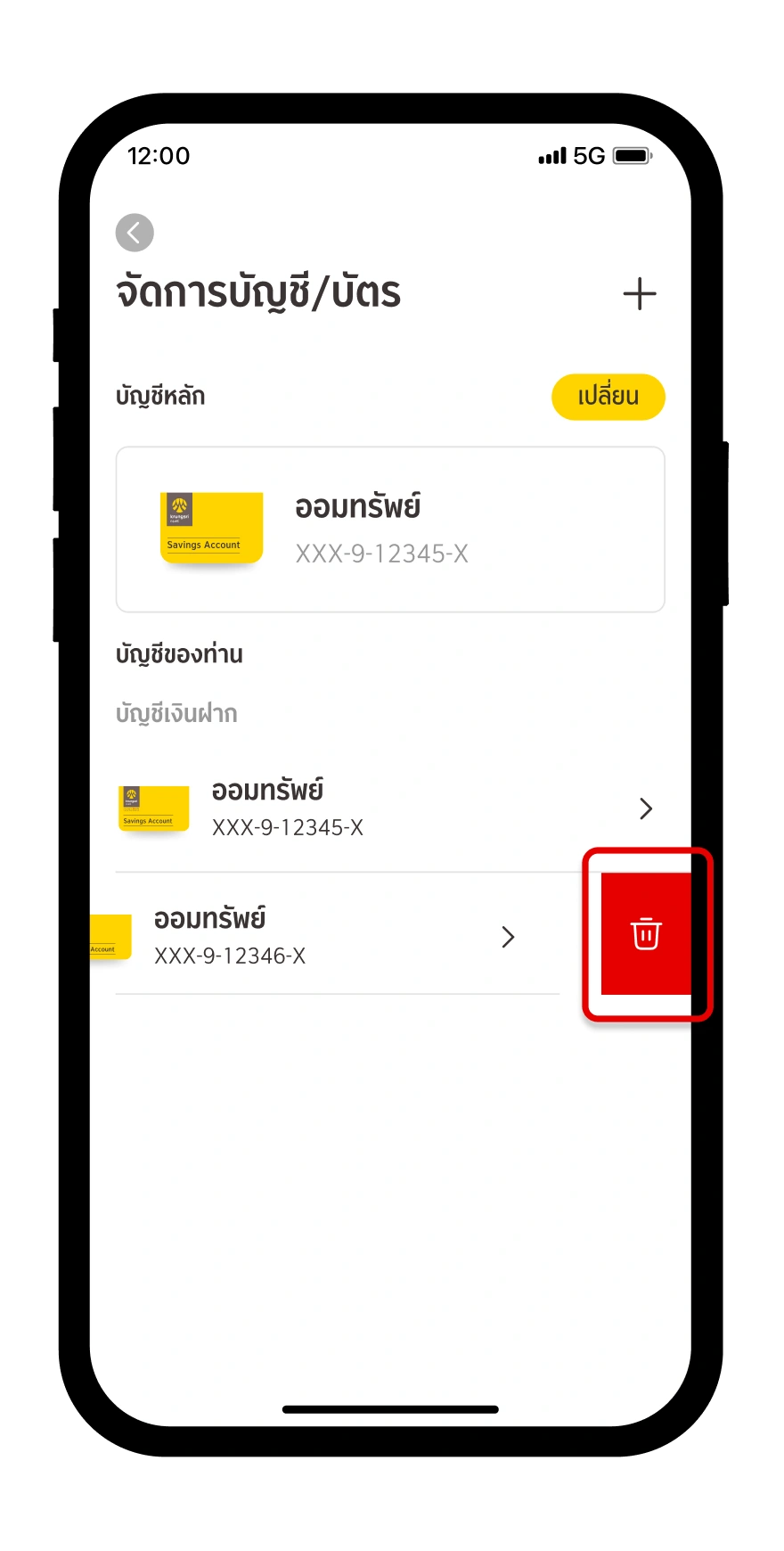Tap the small savings card icon beside XXX-9-12345-X
The image size is (784, 1551).
point(152,808)
